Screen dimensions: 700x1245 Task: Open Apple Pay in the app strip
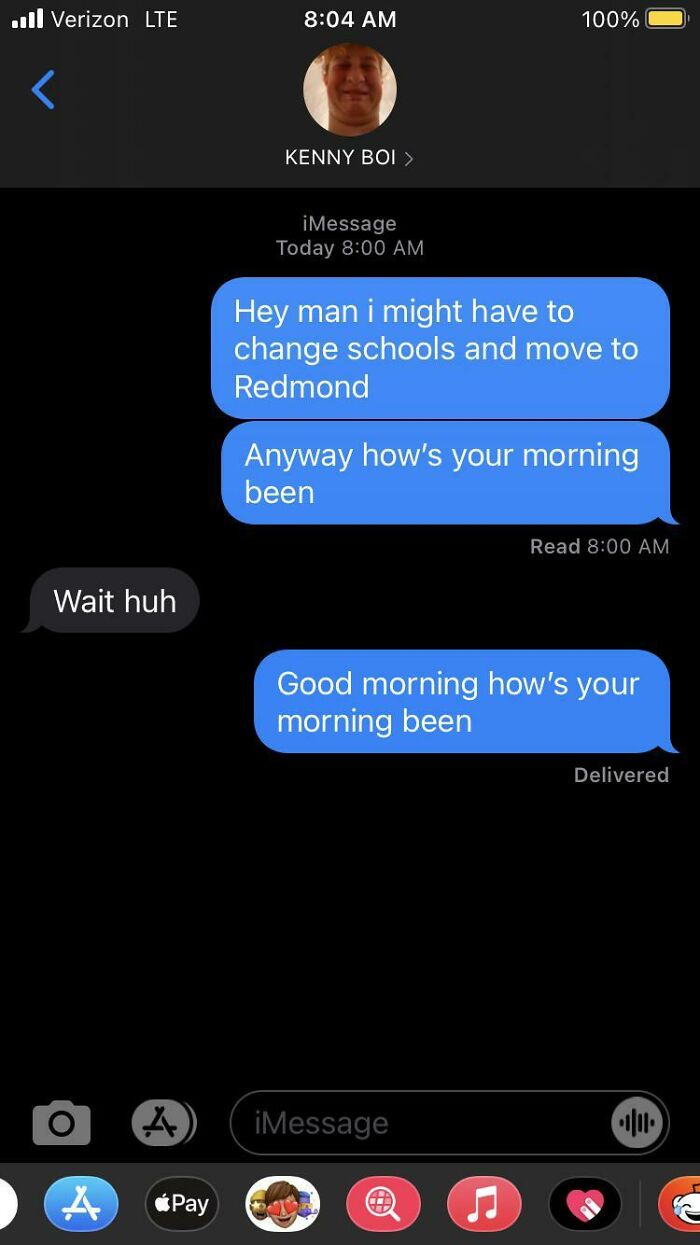click(182, 1204)
